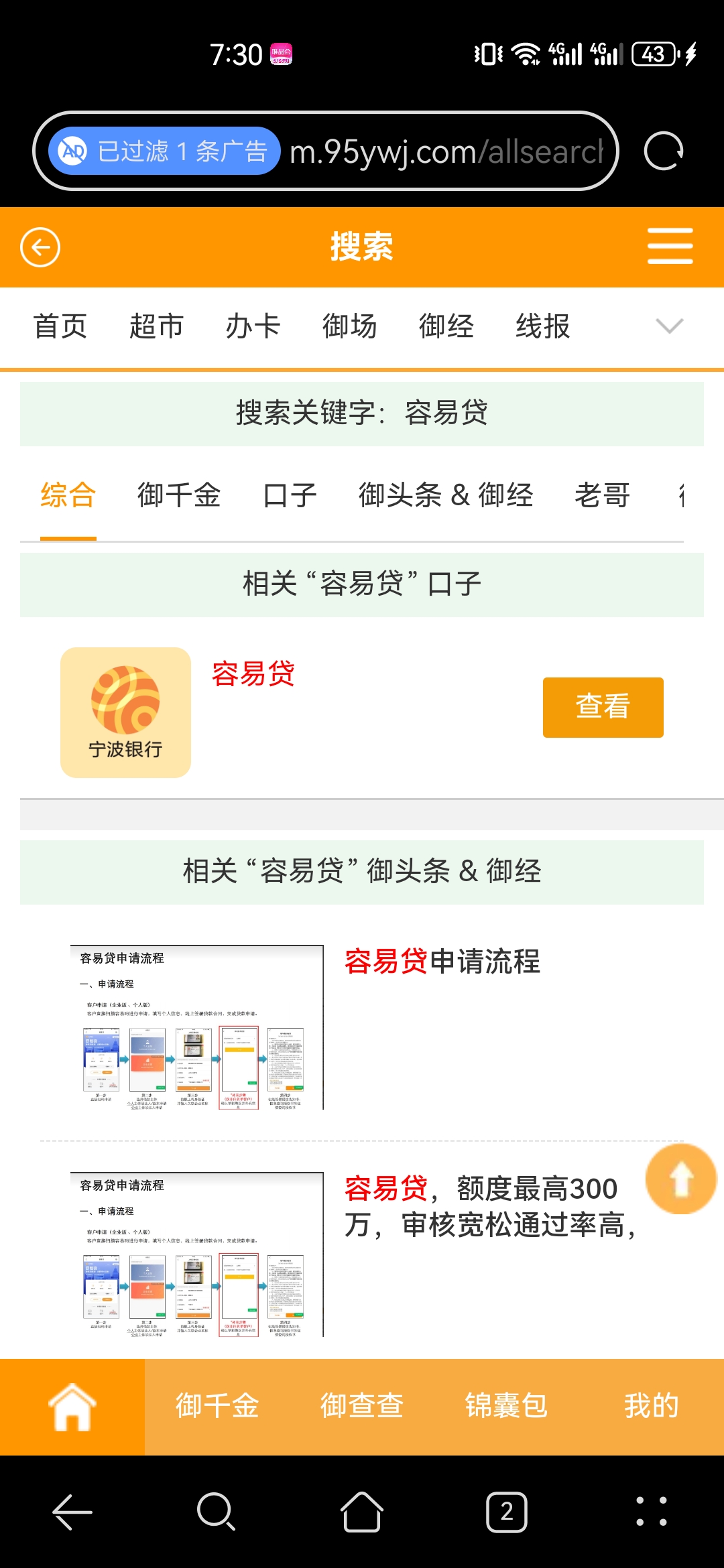Tap 查看 for 容易贷 宁波银行

603,707
